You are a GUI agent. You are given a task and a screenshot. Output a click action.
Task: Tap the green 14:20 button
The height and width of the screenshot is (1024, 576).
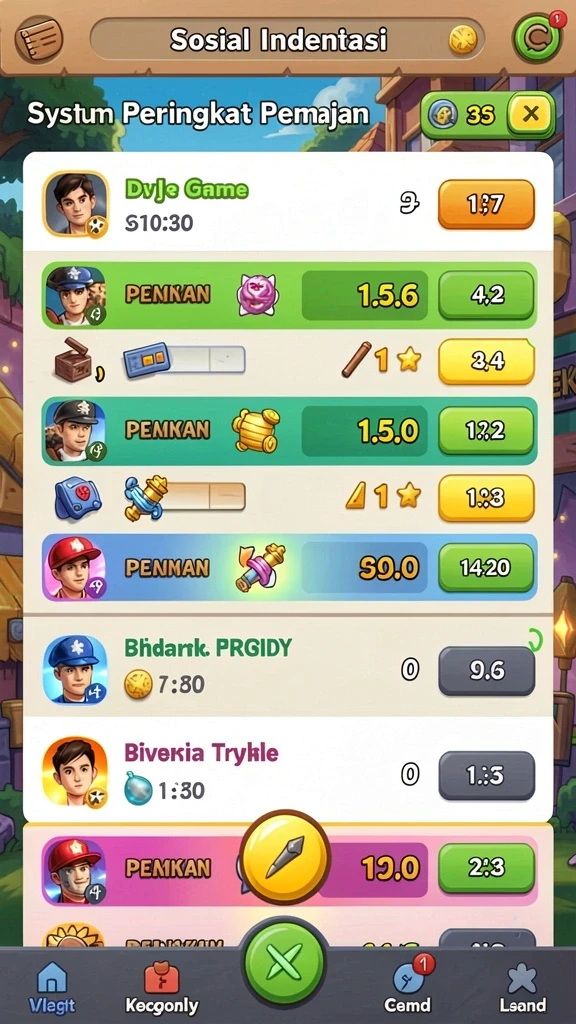487,568
